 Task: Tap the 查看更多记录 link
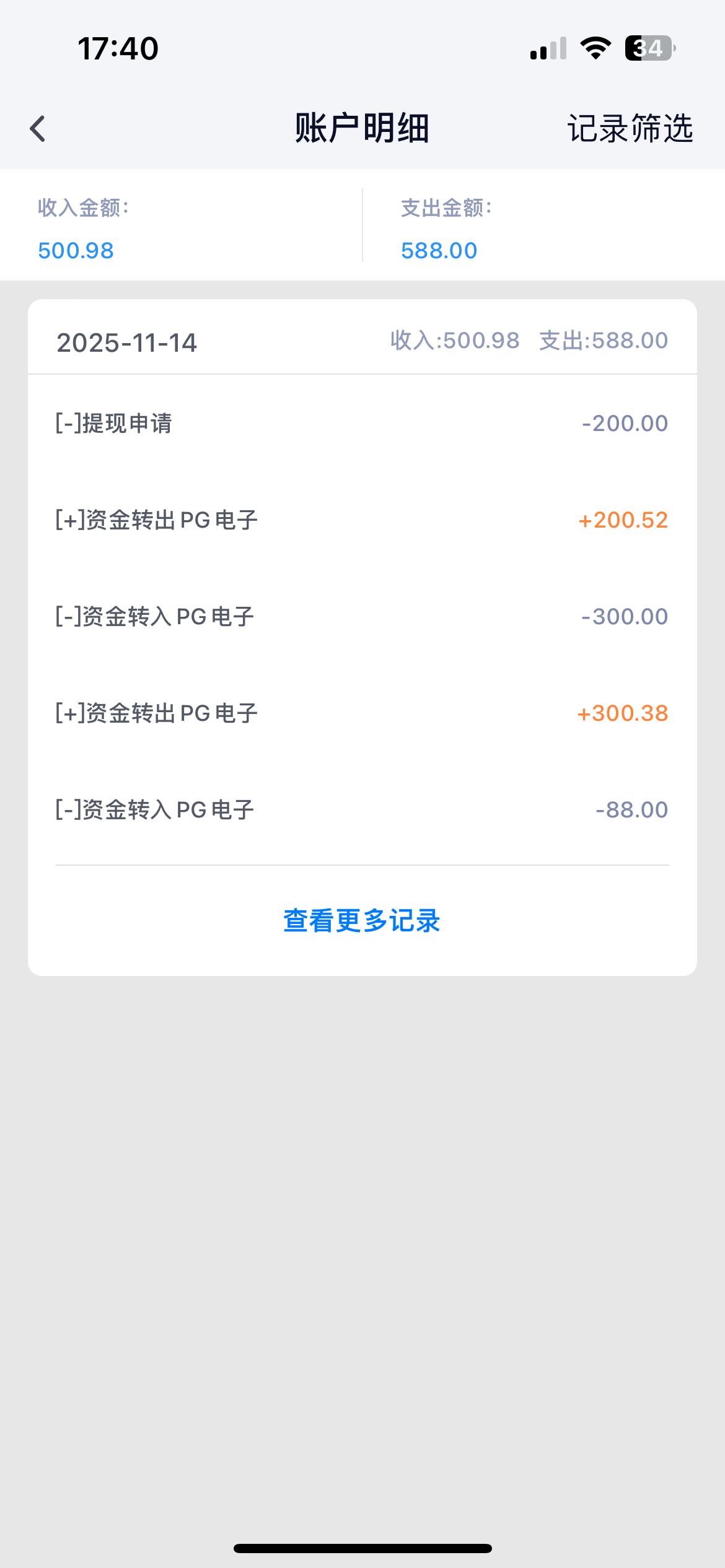(x=361, y=921)
